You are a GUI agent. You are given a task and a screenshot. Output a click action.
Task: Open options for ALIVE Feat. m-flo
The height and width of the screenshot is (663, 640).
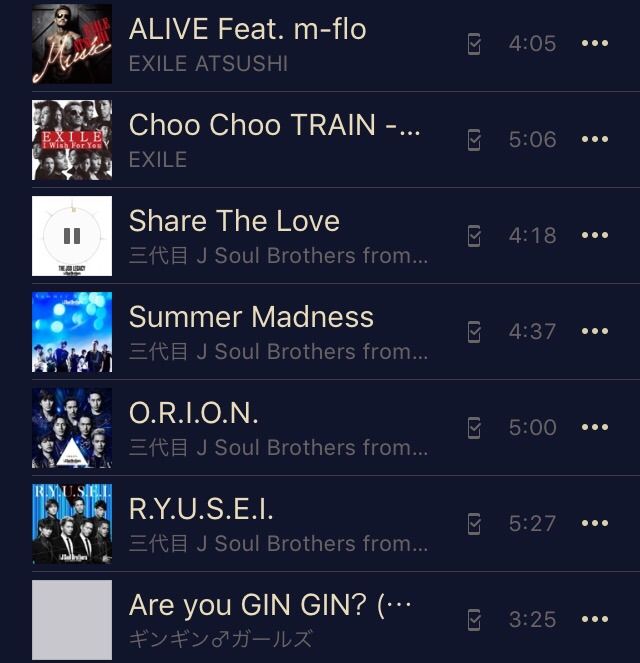(x=595, y=43)
